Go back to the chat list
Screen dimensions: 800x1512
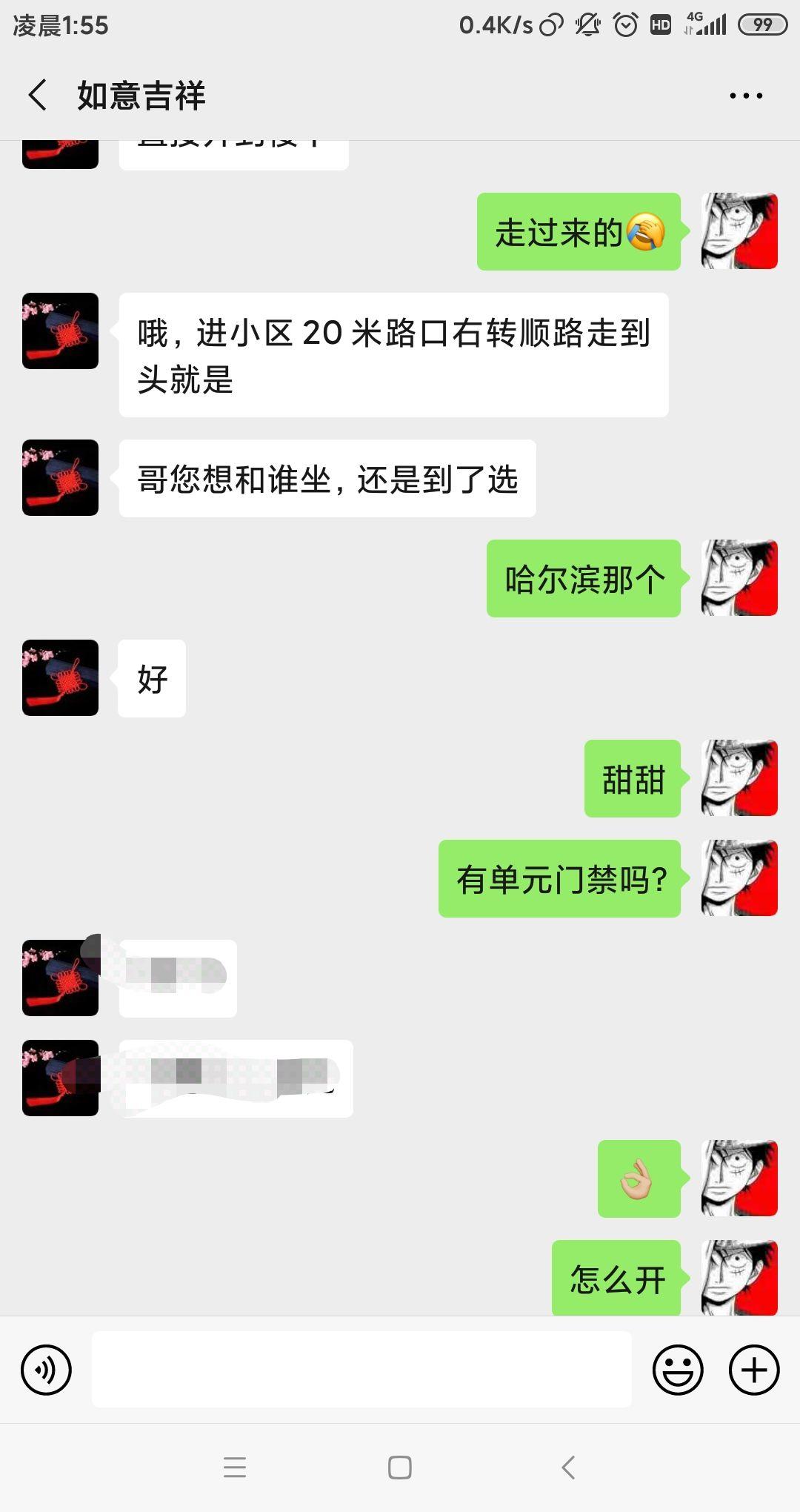[x=37, y=96]
